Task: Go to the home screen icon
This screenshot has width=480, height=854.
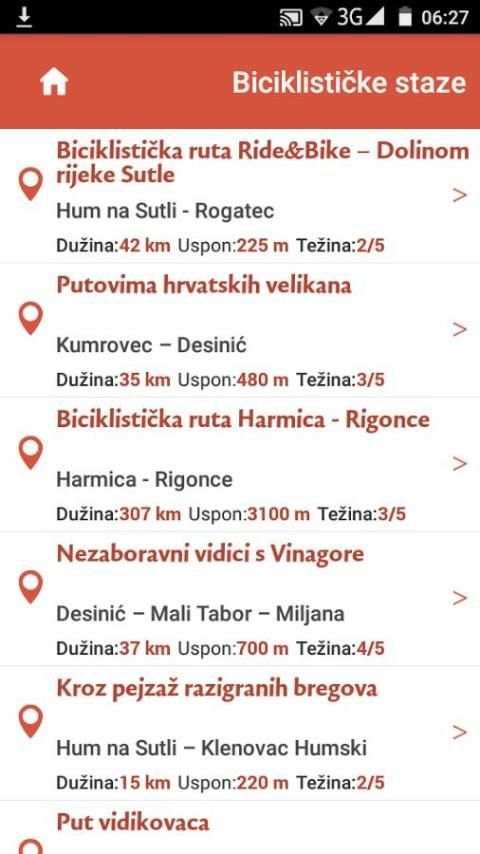Action: point(54,83)
